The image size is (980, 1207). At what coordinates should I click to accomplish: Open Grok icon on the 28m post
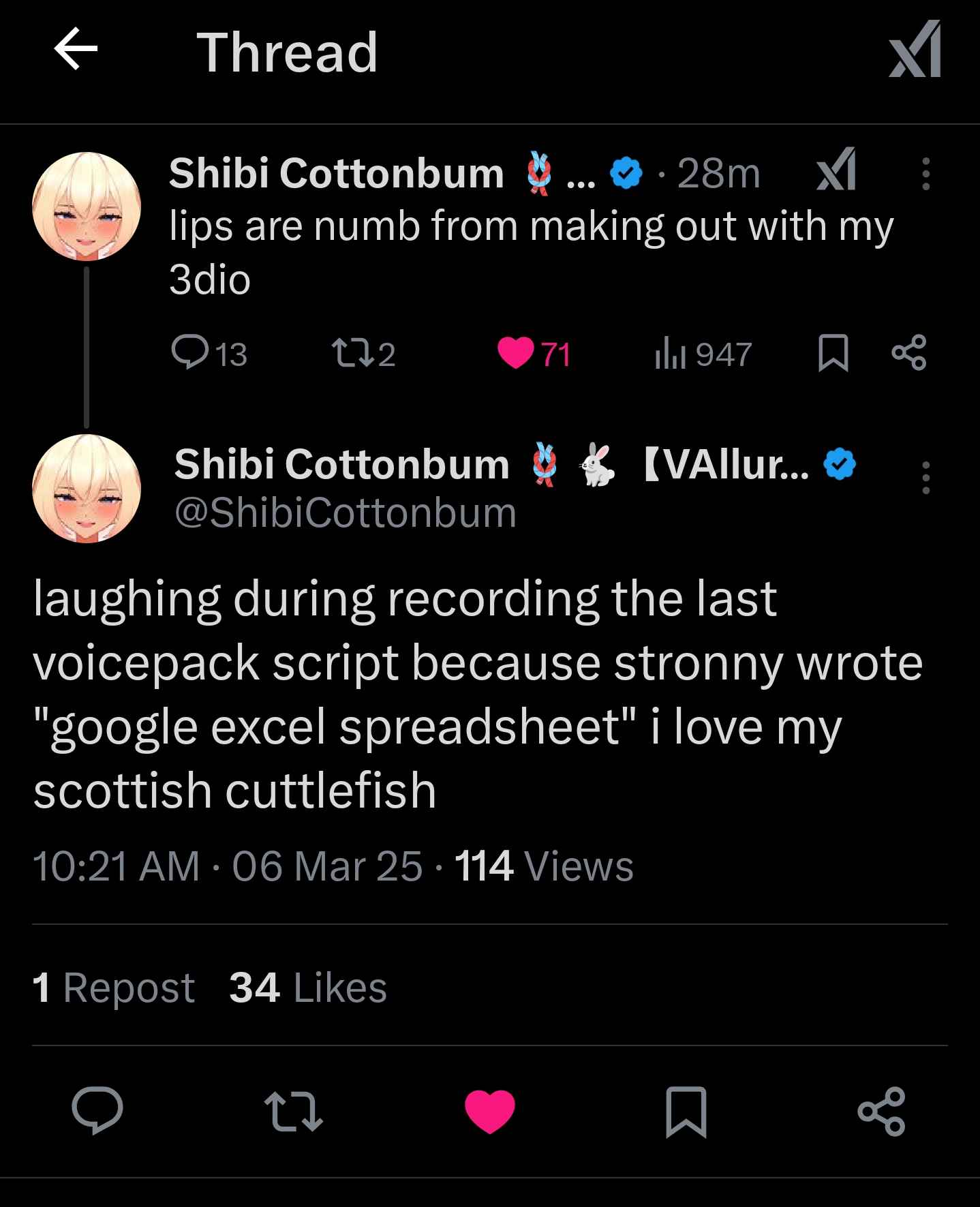coord(836,170)
